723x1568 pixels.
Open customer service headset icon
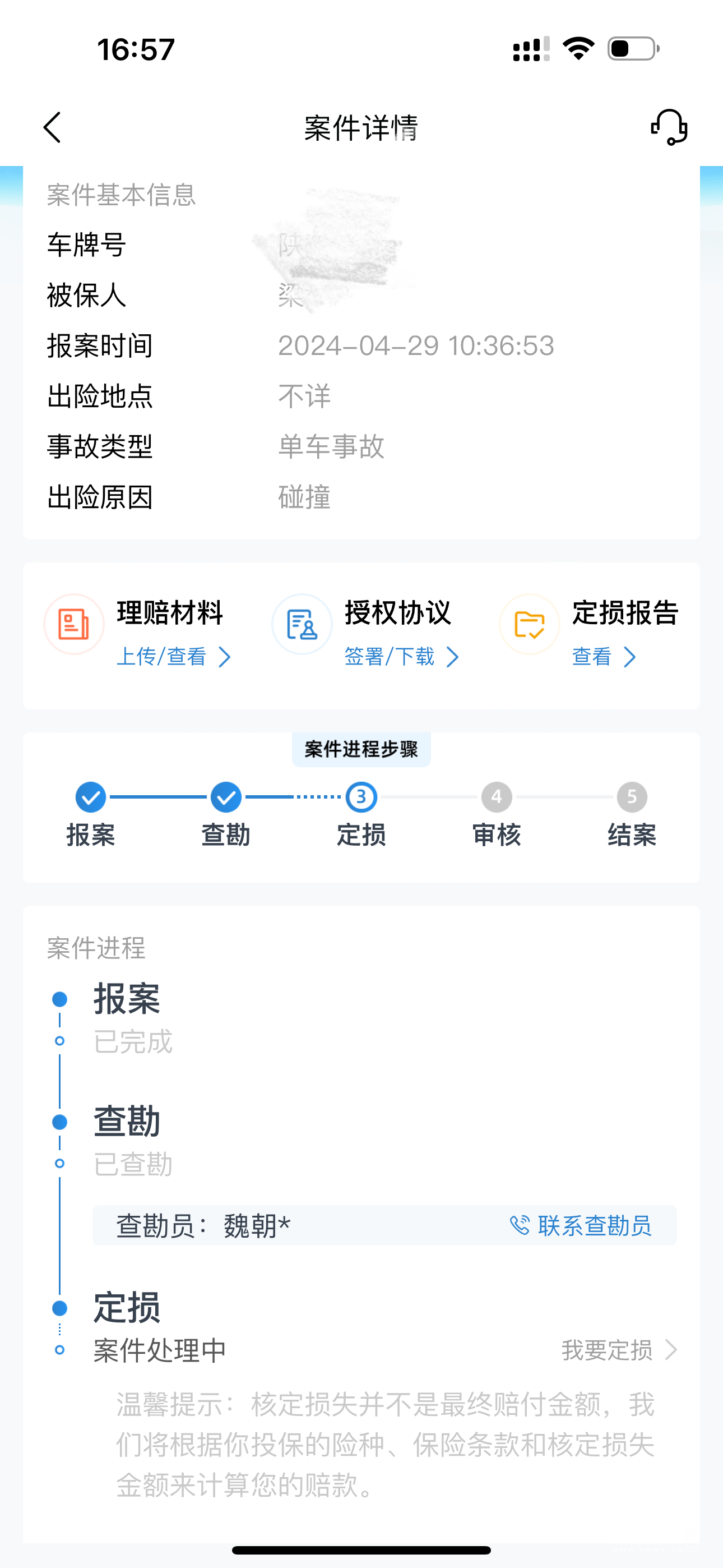click(669, 127)
